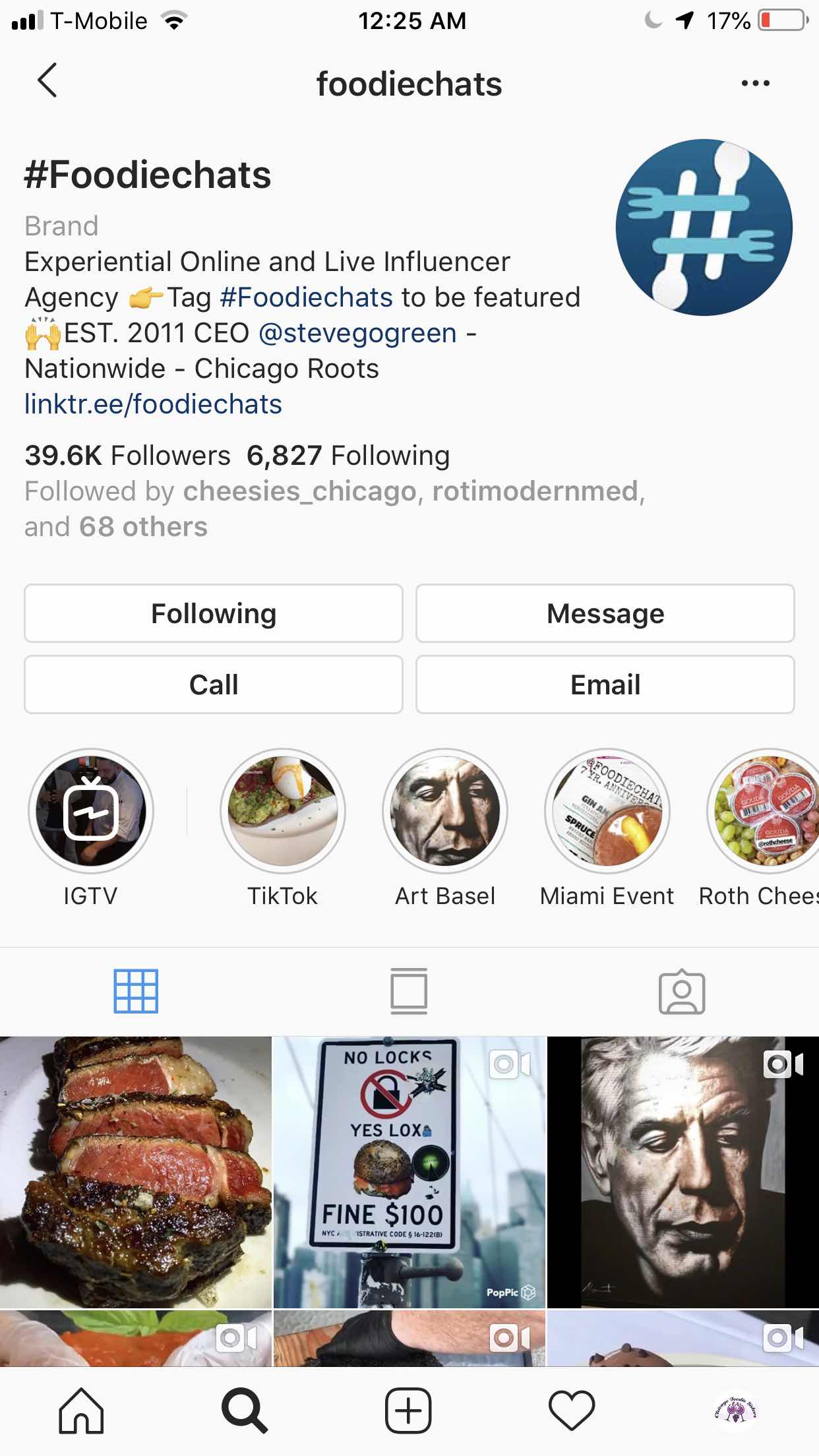Open the three-dot options menu
Screen dimensions: 819x1456
tap(755, 83)
